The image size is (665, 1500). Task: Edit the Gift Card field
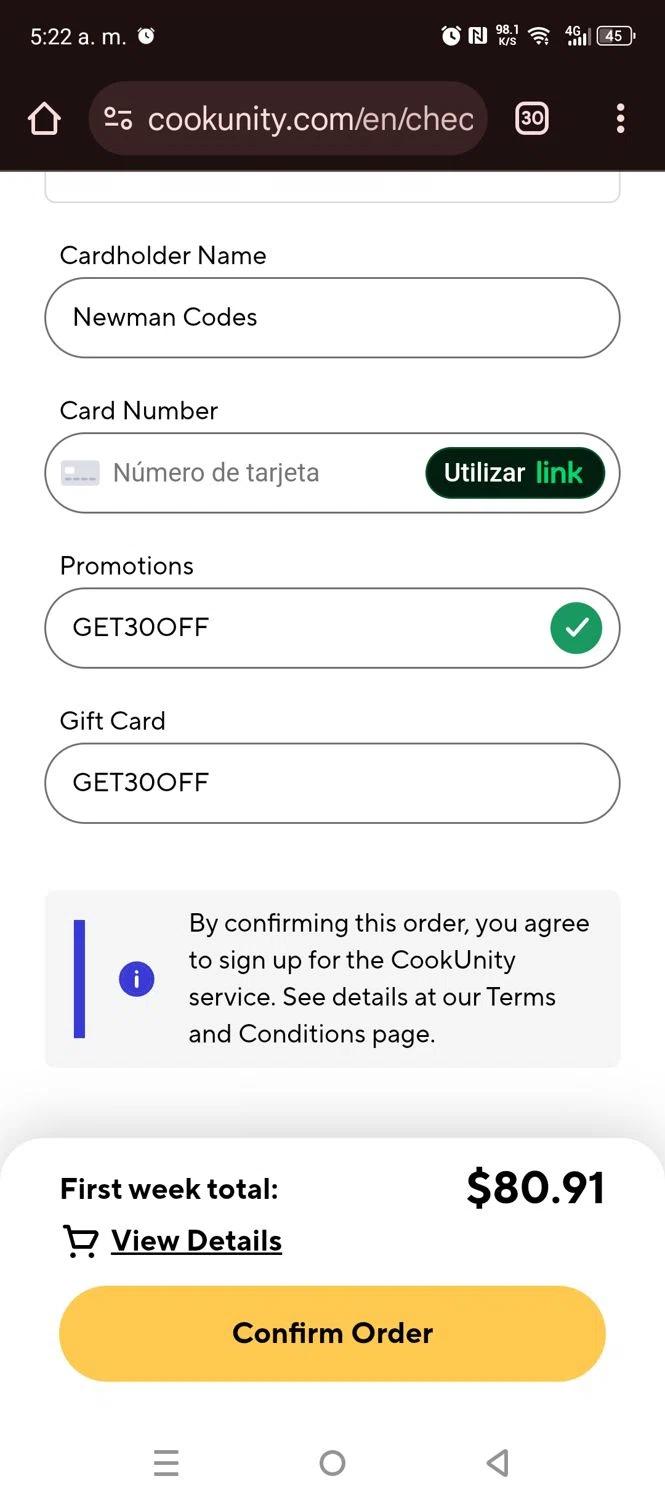click(332, 783)
